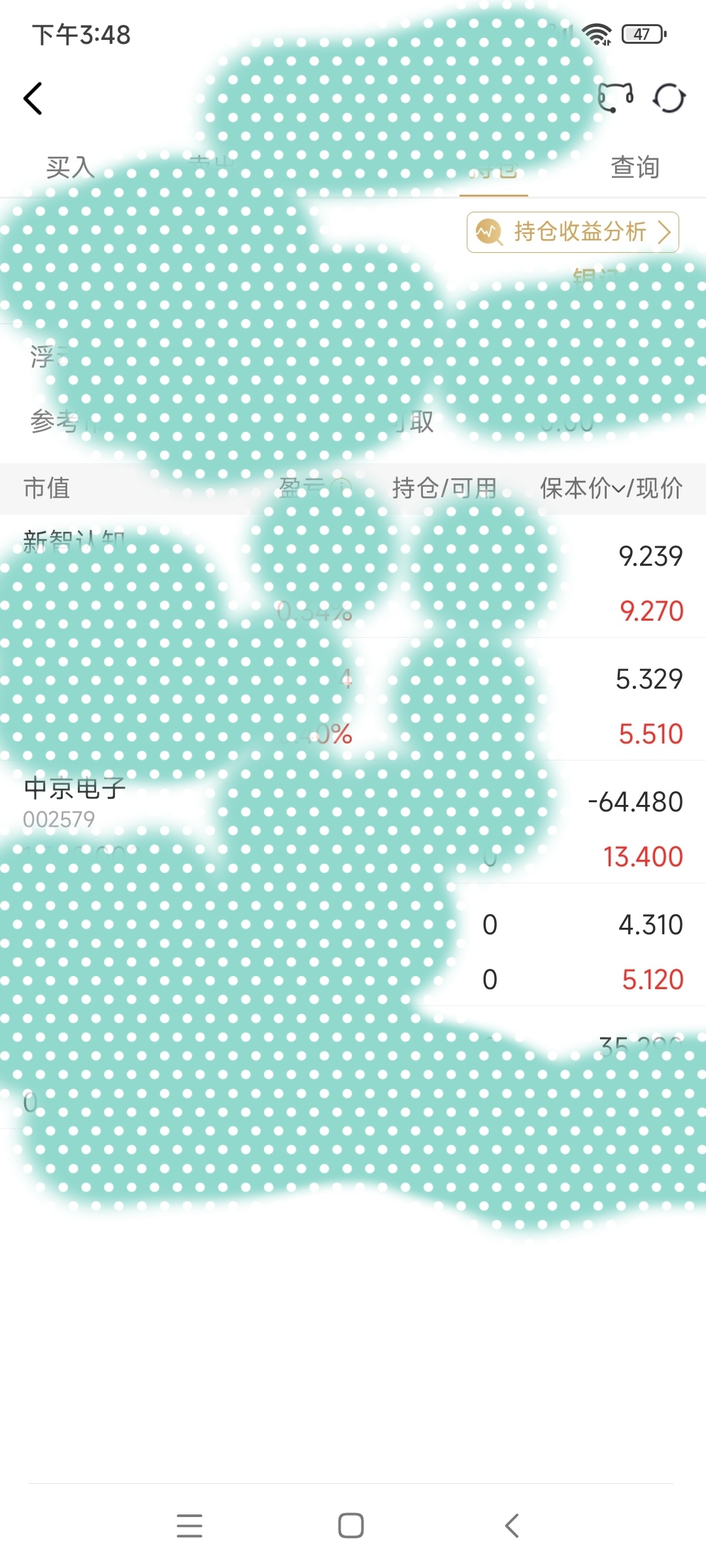Switch to the 查询 tab
This screenshot has height=1568, width=706.
click(635, 167)
